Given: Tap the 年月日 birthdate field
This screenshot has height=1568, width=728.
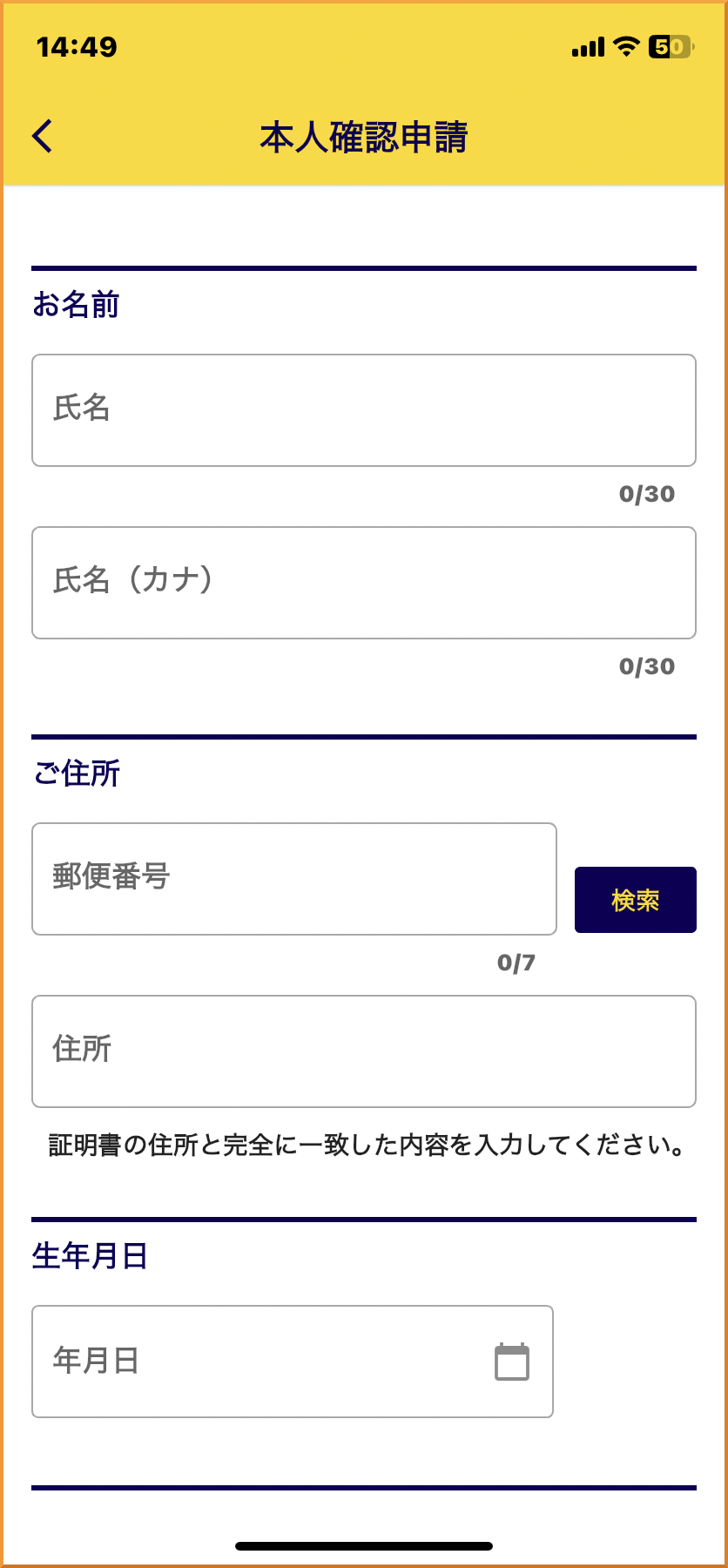Looking at the screenshot, I should click(x=261, y=1361).
